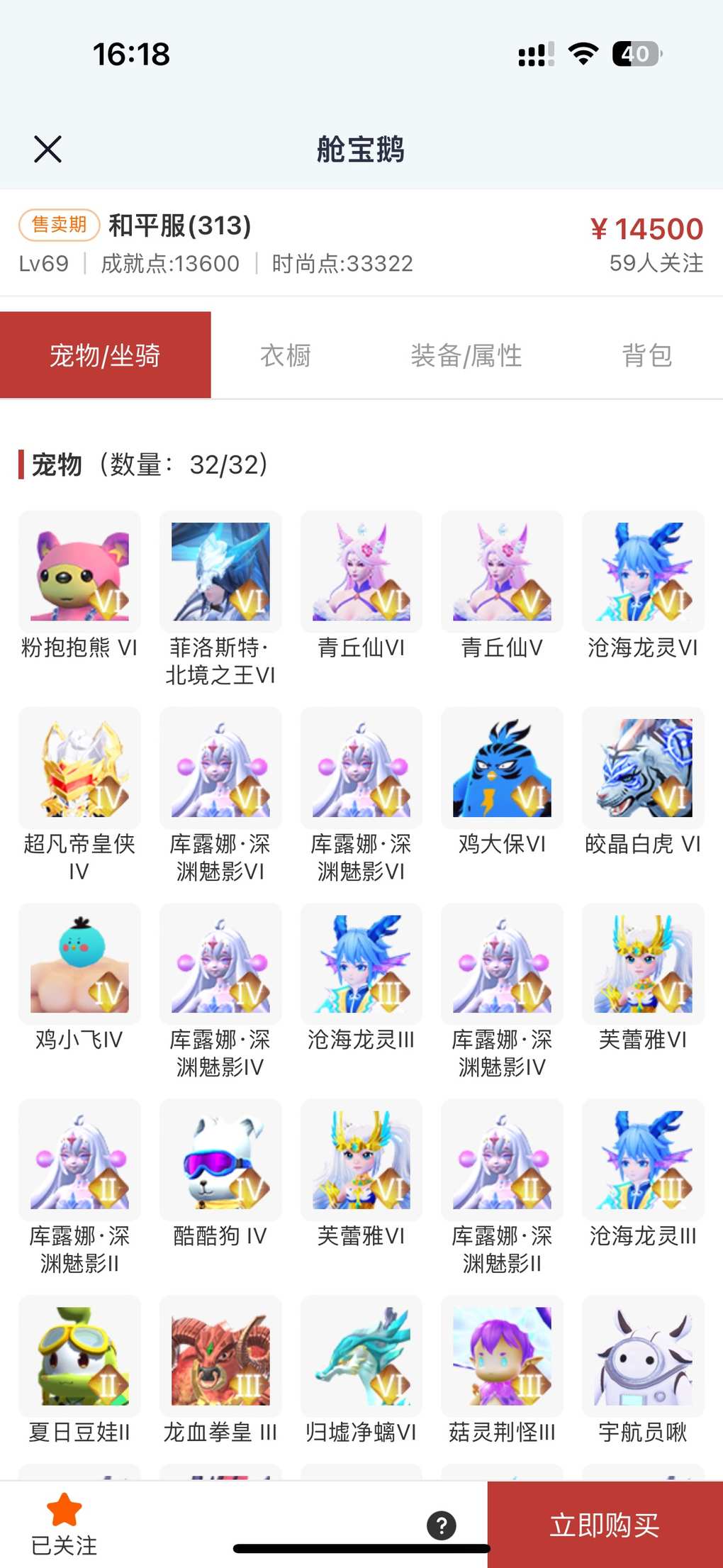
Task: View the 菲洛斯特·北境之王VI pet
Action: click(x=220, y=572)
